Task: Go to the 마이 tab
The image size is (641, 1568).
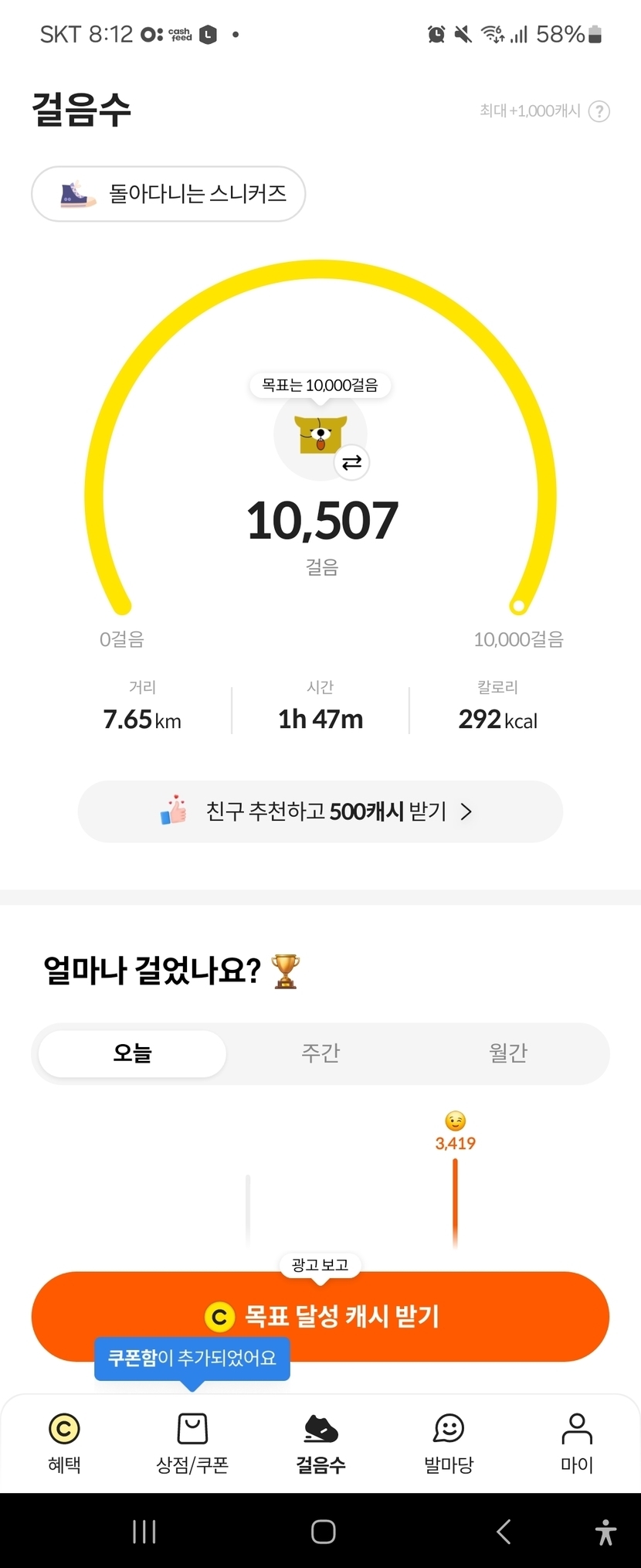Action: (x=577, y=1442)
